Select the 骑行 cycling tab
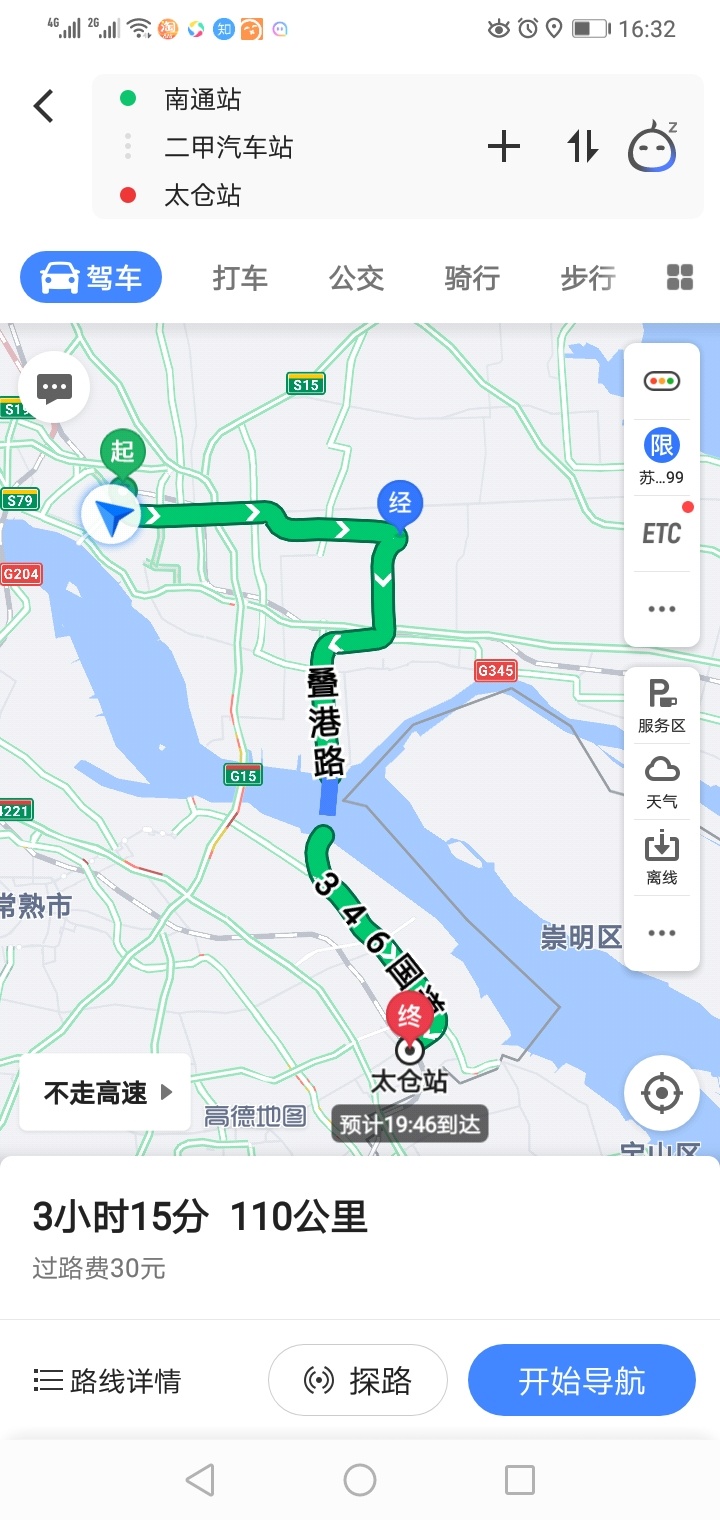Viewport: 720px width, 1520px height. pos(472,278)
